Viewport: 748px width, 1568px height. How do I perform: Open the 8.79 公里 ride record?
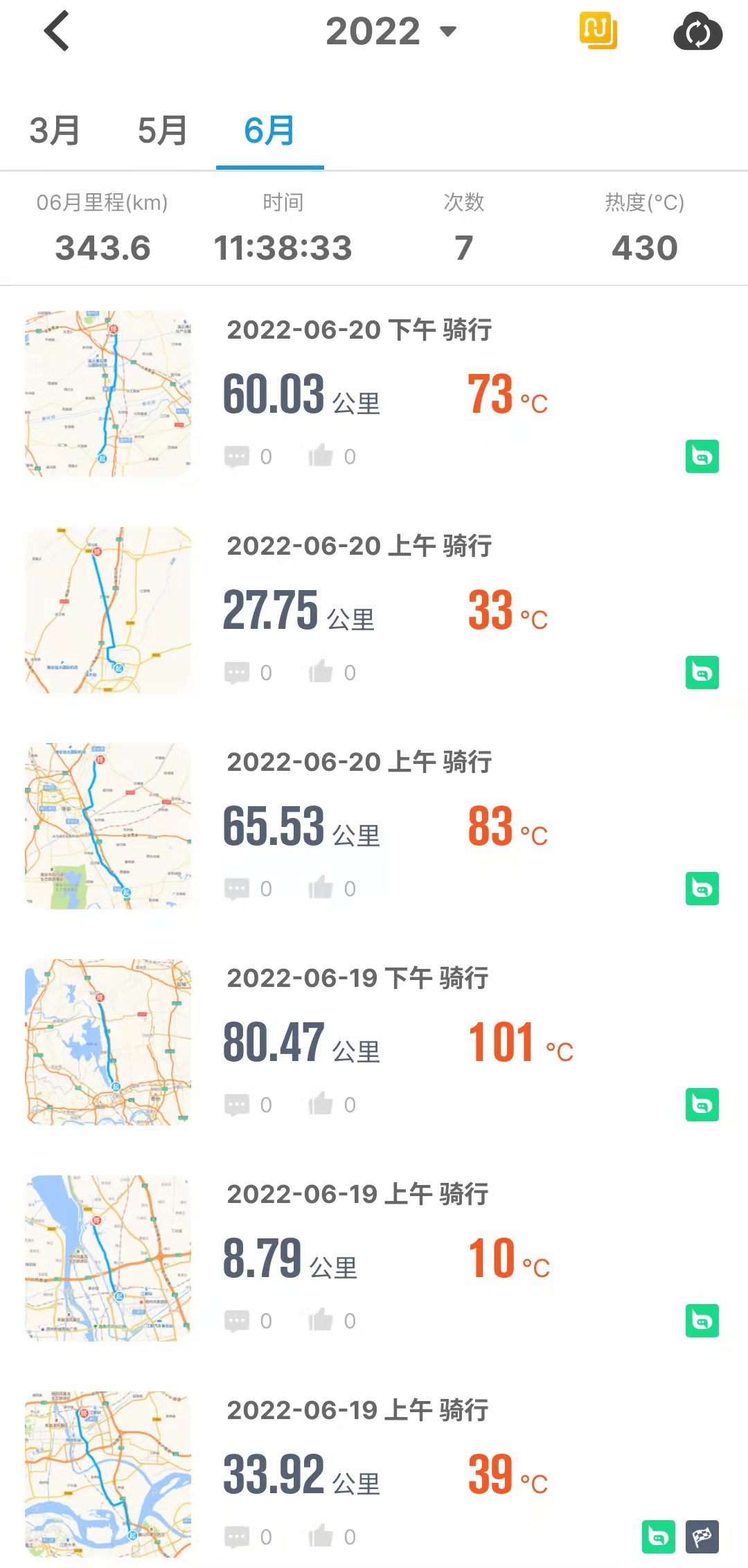click(374, 1258)
